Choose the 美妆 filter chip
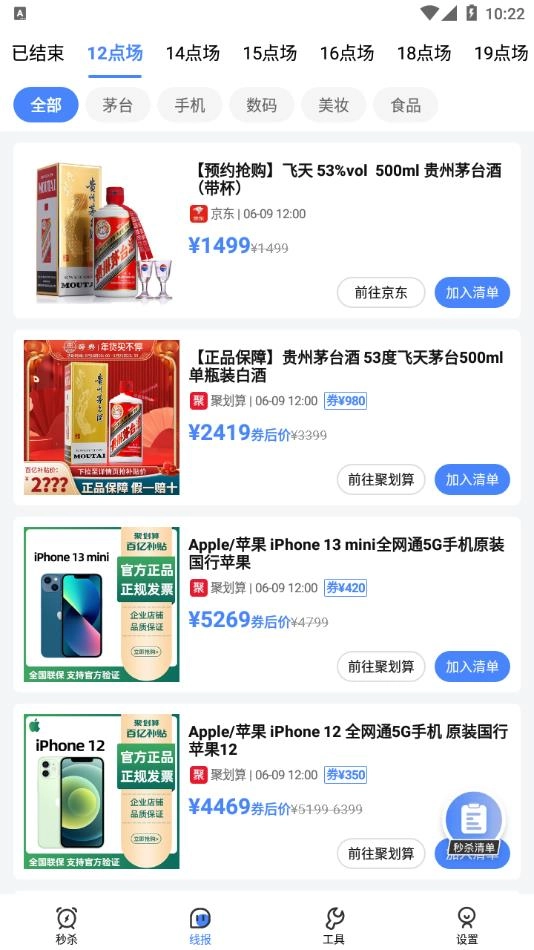Screen dimensions: 534x950 [333, 105]
